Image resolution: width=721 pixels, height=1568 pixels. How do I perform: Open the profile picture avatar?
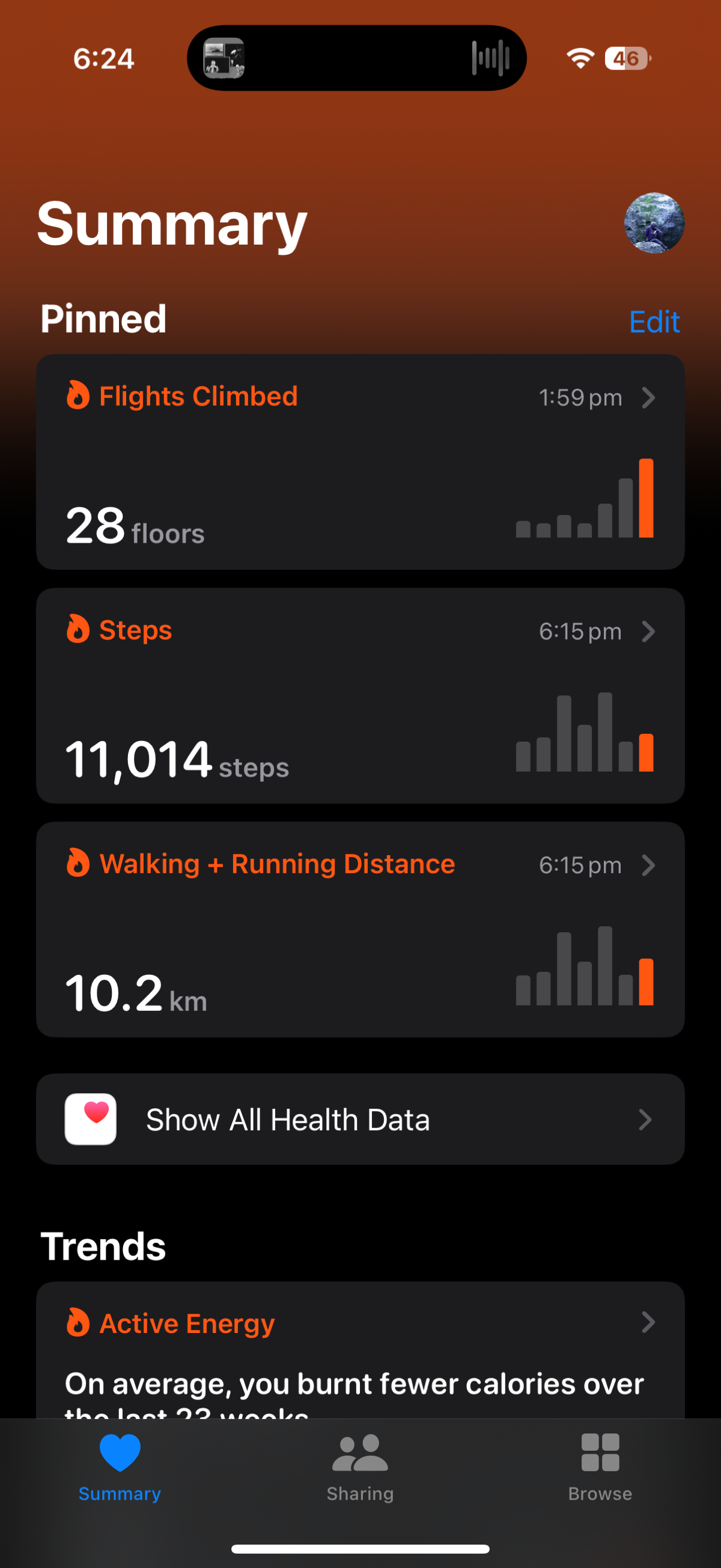point(654,223)
